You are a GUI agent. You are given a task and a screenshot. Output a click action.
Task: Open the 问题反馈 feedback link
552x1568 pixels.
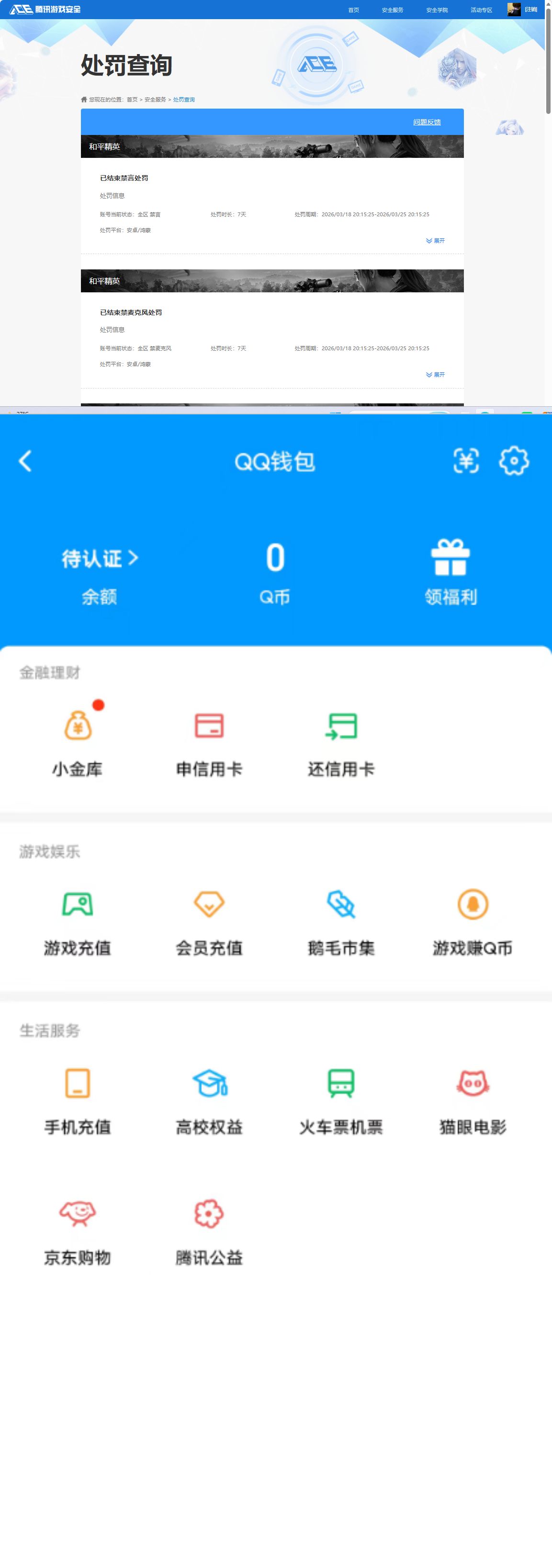tap(427, 122)
